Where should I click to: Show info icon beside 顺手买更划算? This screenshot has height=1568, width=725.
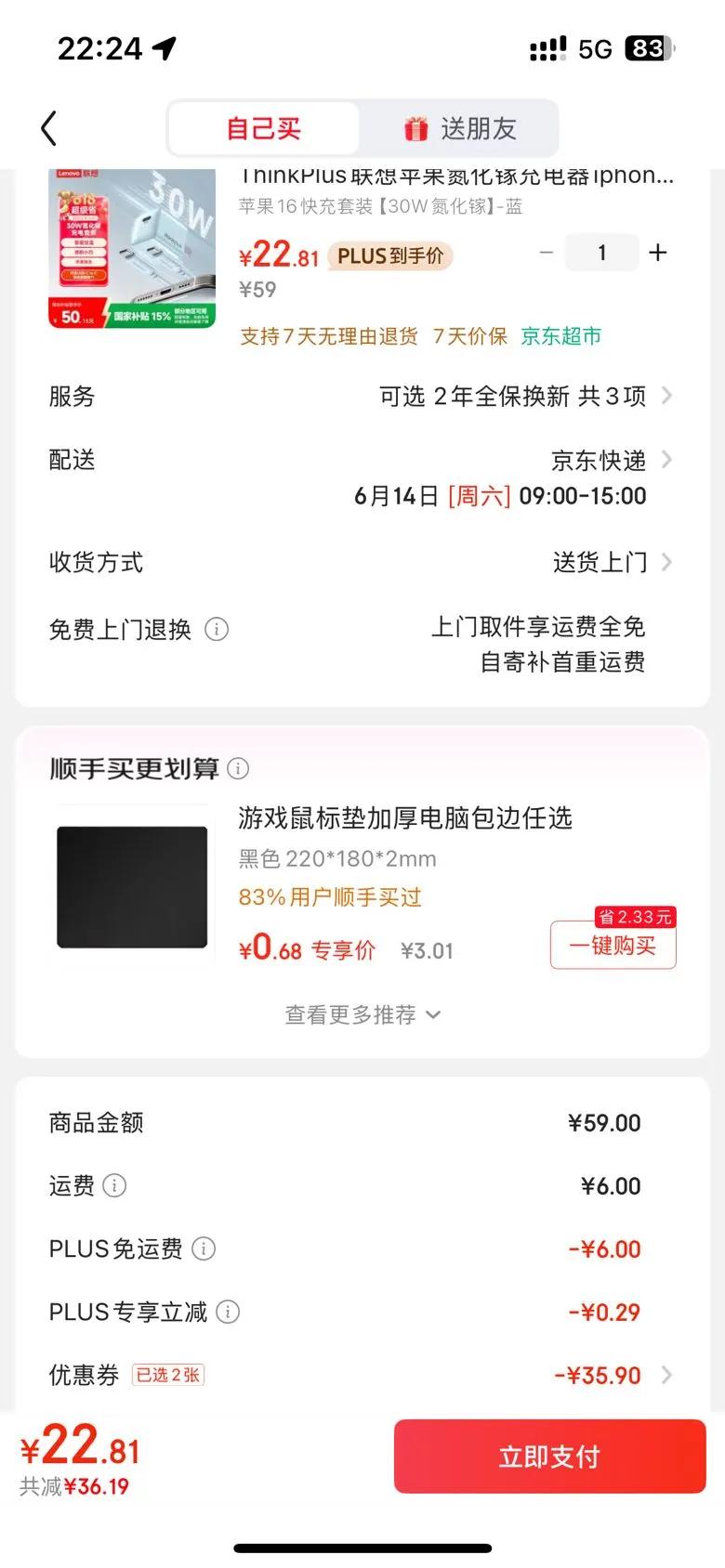point(238,768)
